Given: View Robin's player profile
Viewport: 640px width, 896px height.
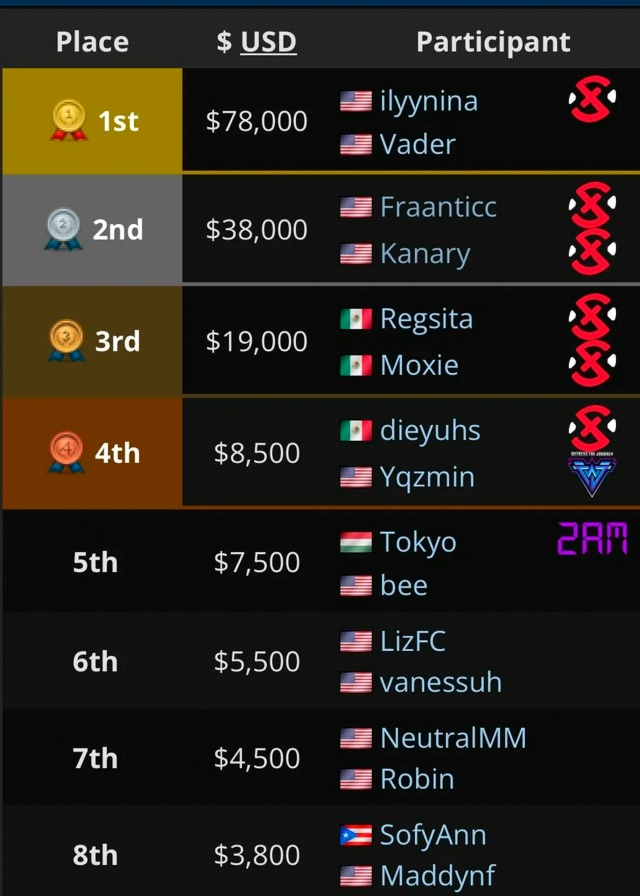Looking at the screenshot, I should pos(417,779).
